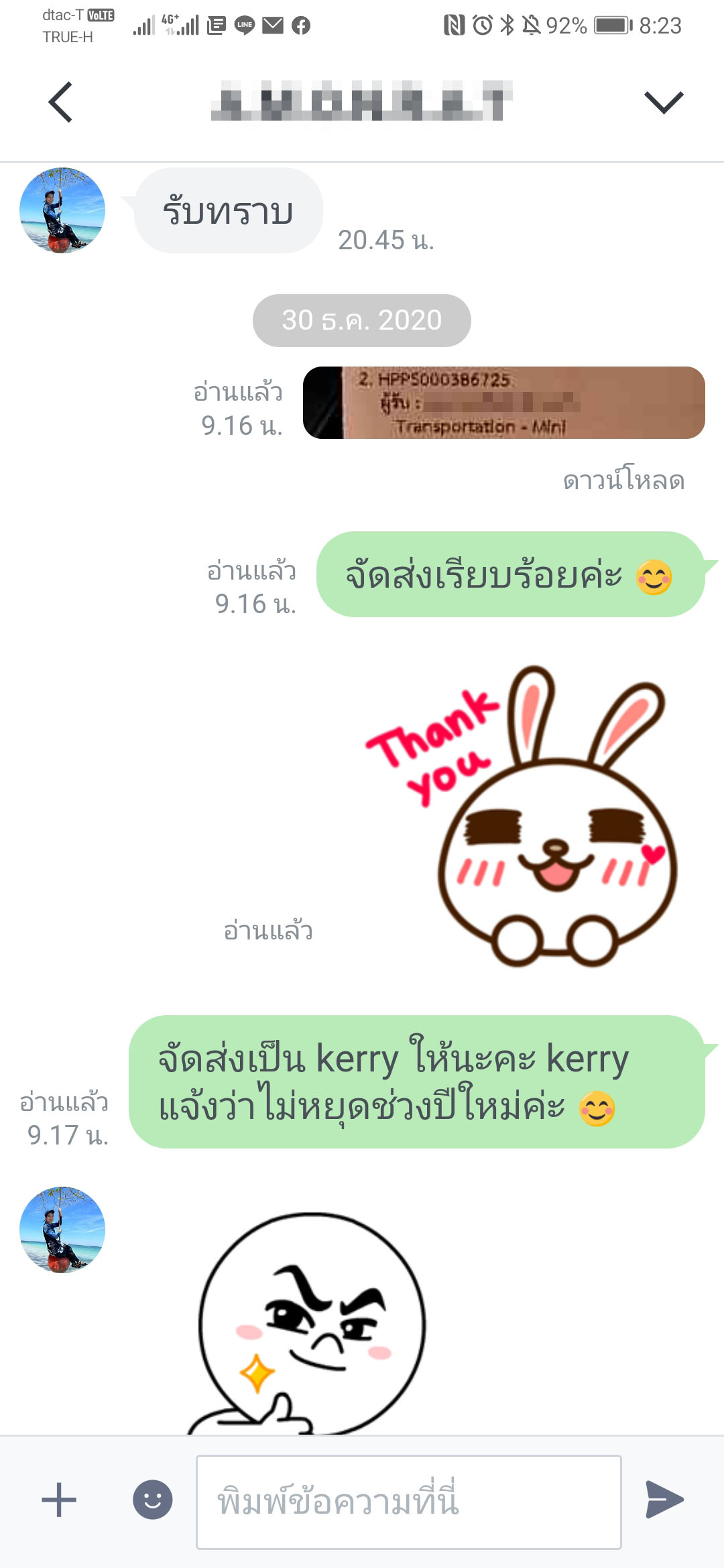Open the Thank you rabbit sticker
724x1568 pixels.
[x=522, y=815]
